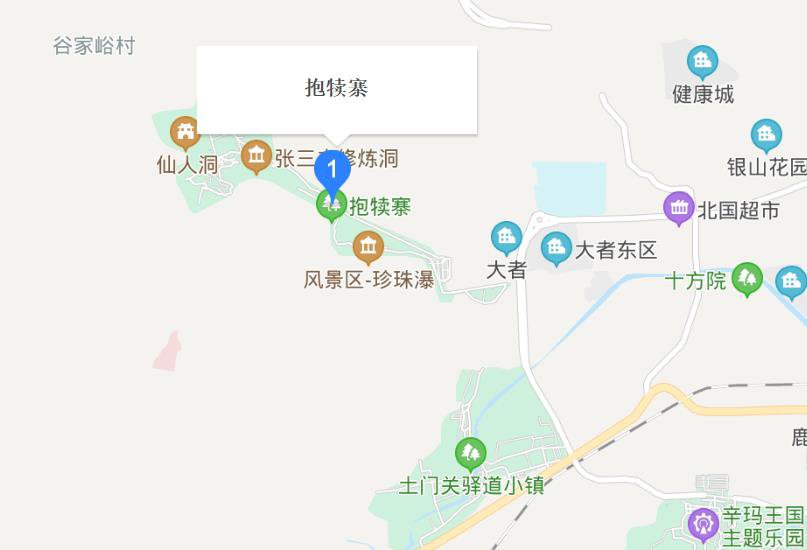This screenshot has width=807, height=550.
Task: Select the 健康城 marker
Action: tap(703, 63)
